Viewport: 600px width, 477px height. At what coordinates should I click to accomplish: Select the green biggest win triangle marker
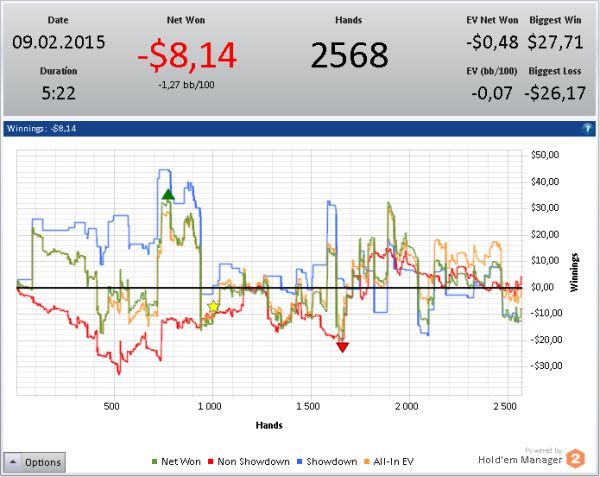pyautogui.click(x=168, y=194)
